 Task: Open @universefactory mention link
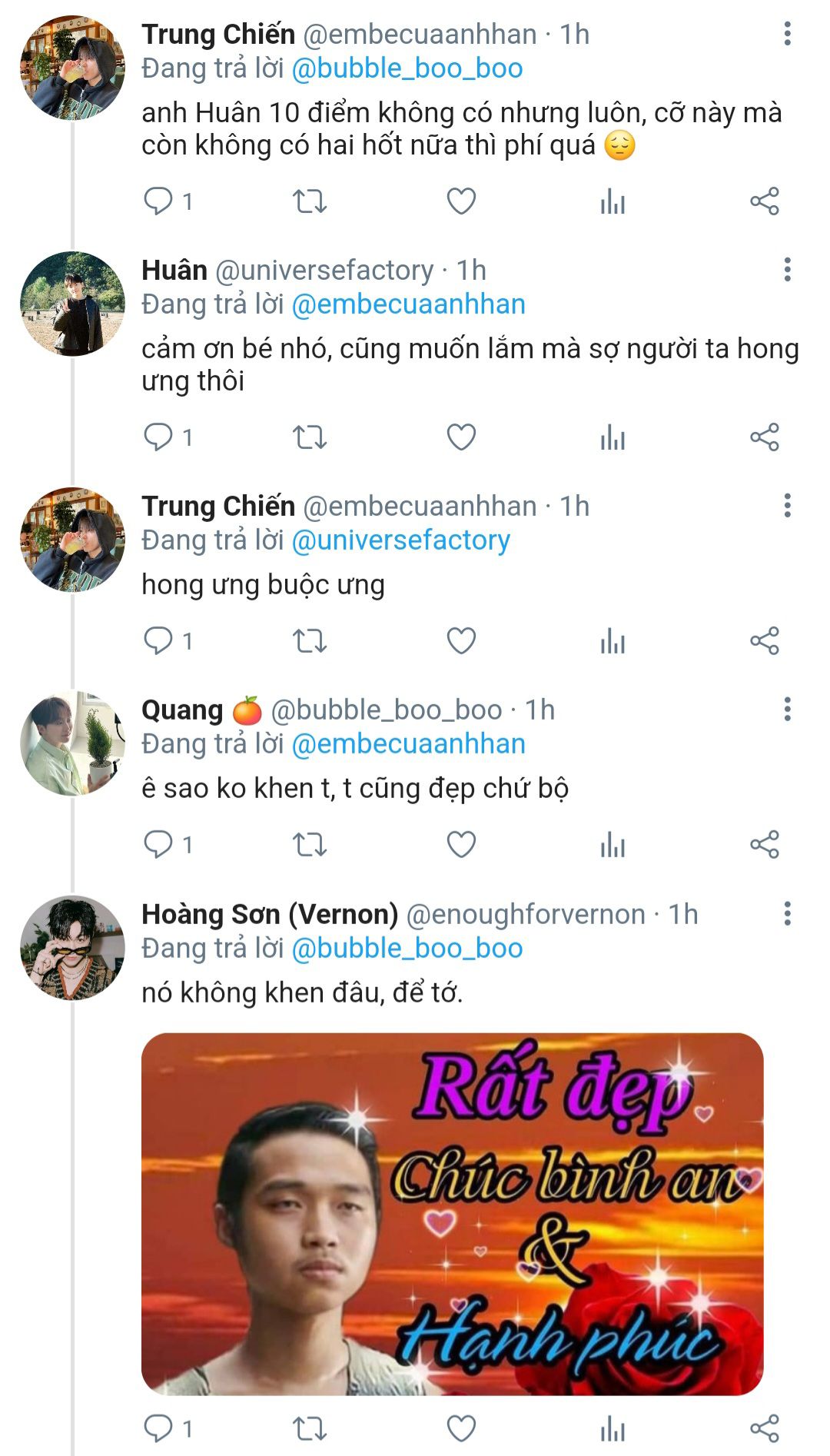401,540
